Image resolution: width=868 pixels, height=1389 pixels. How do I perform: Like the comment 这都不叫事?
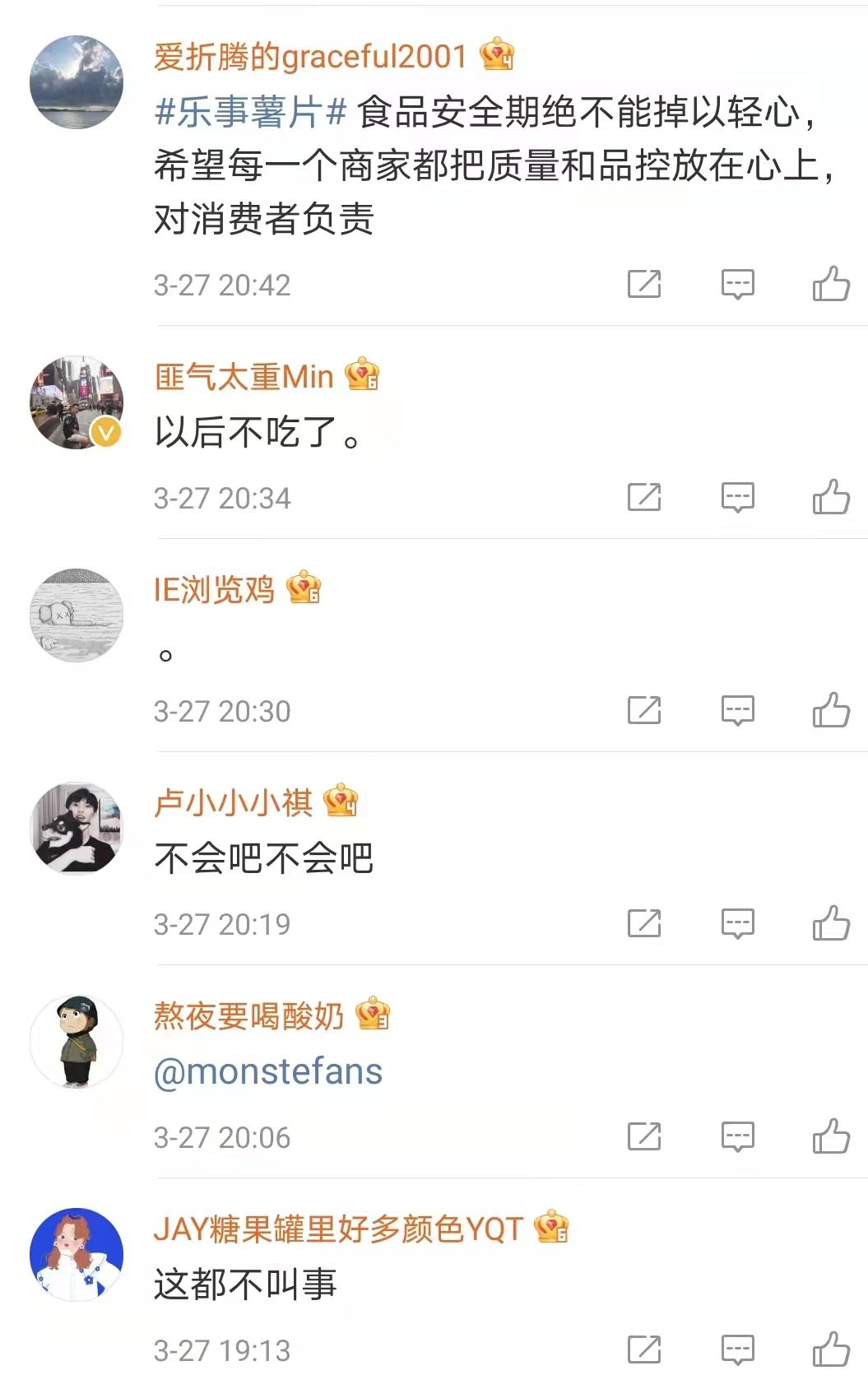point(831,1350)
